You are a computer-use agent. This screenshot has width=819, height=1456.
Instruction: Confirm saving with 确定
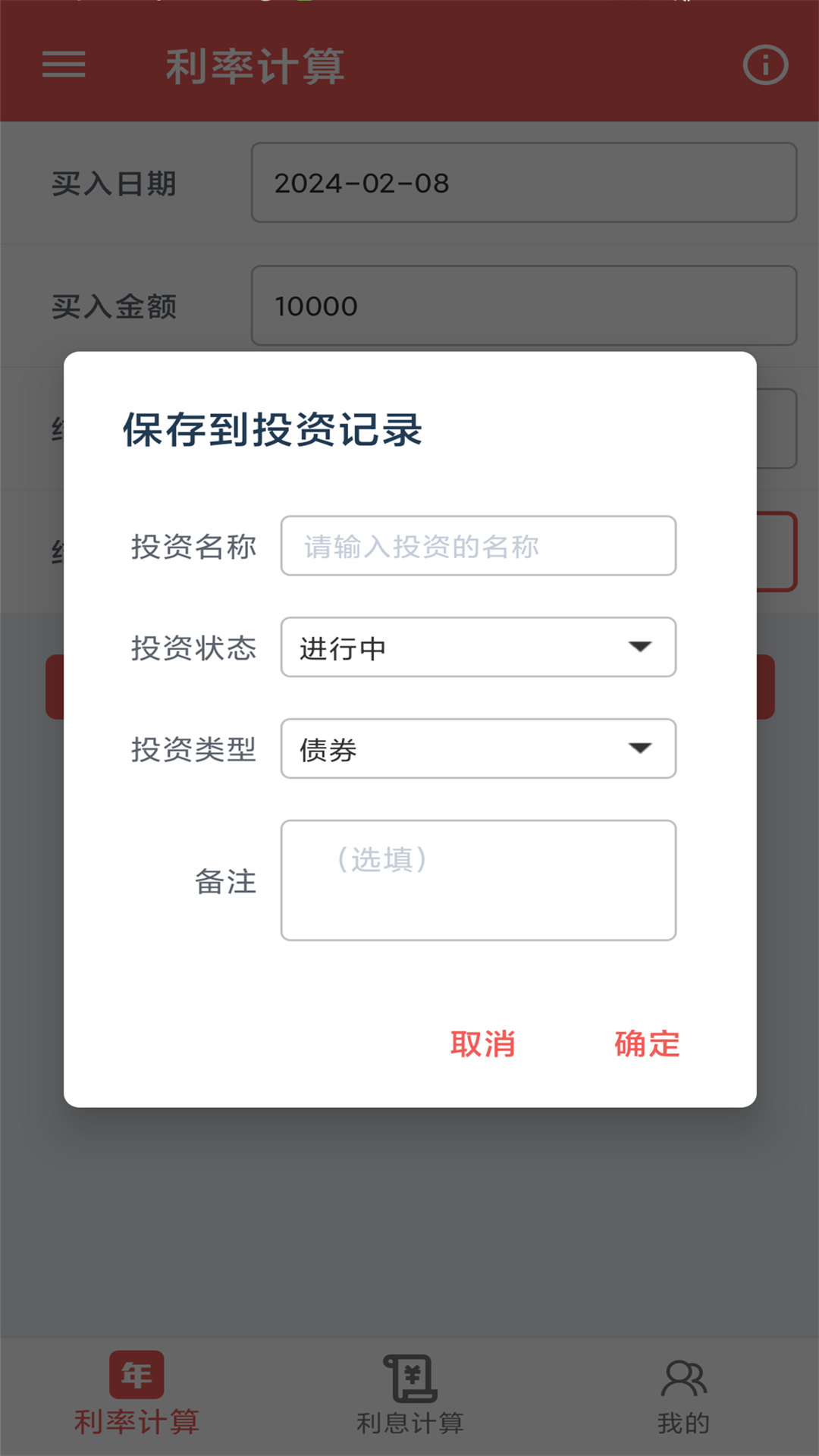647,1044
